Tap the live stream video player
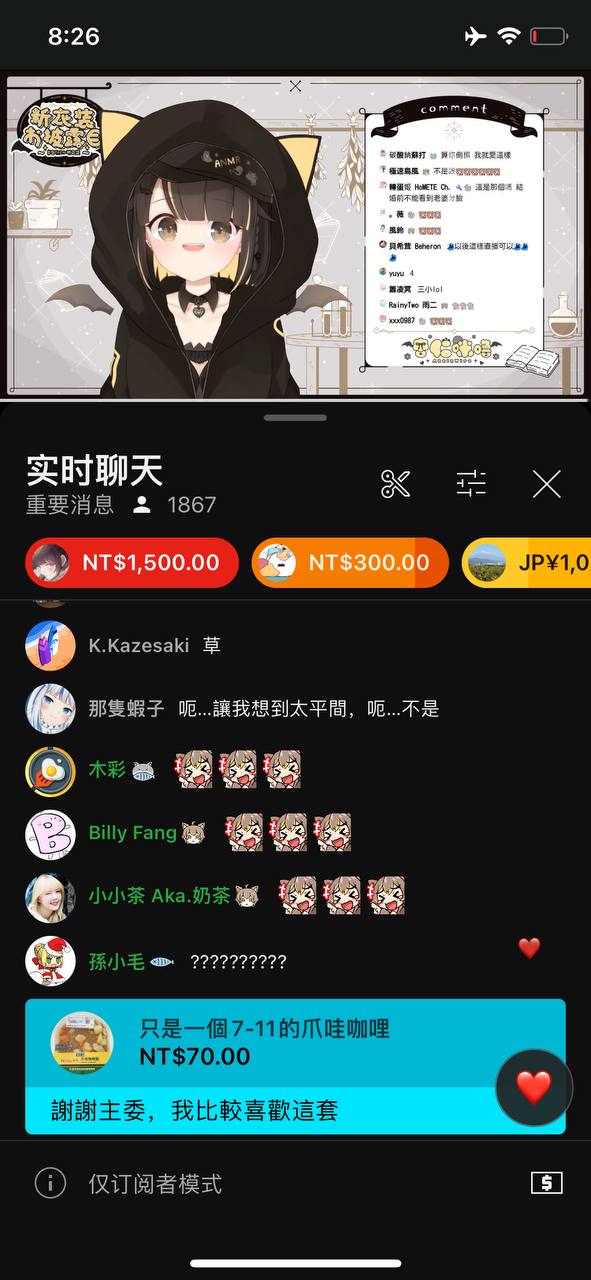Viewport: 591px width, 1280px height. (x=295, y=237)
